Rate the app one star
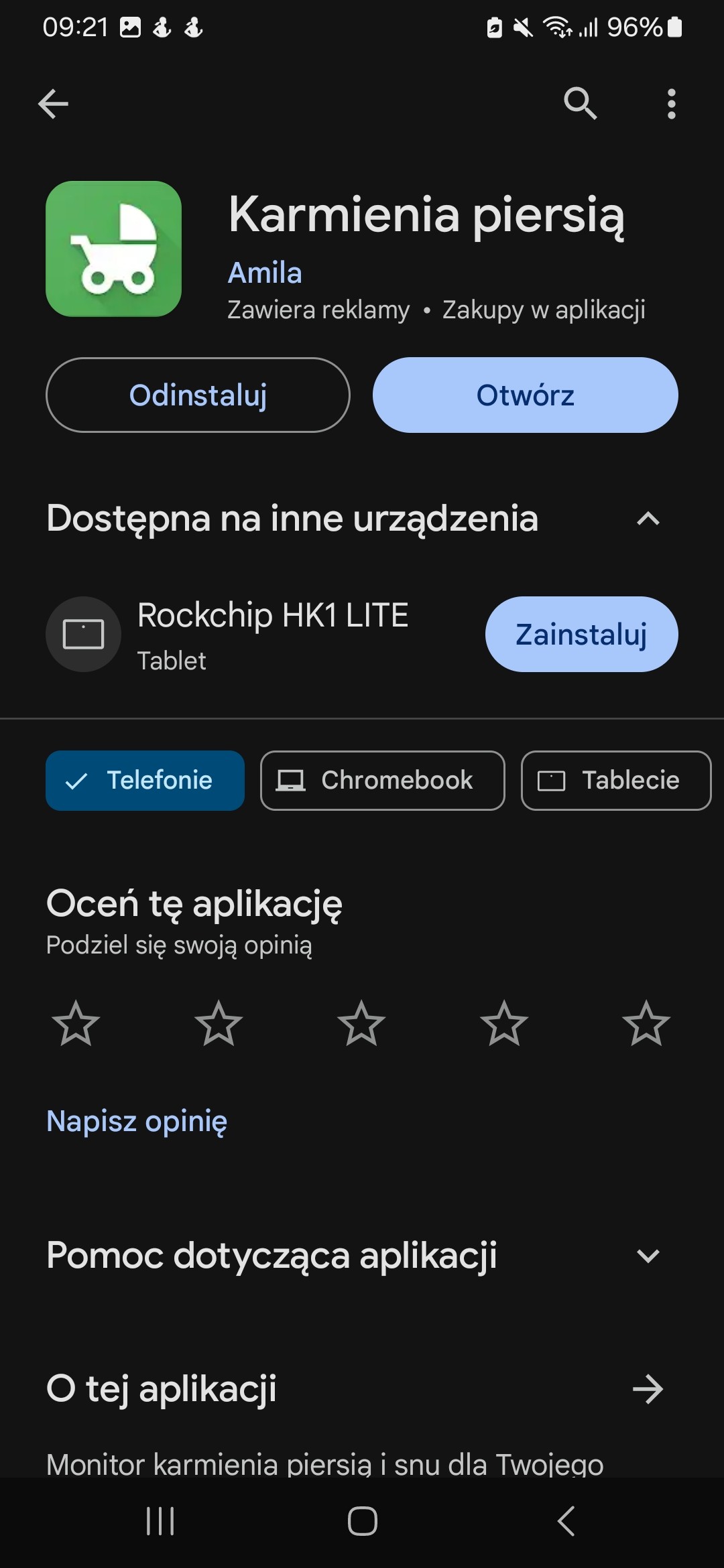 click(76, 1023)
